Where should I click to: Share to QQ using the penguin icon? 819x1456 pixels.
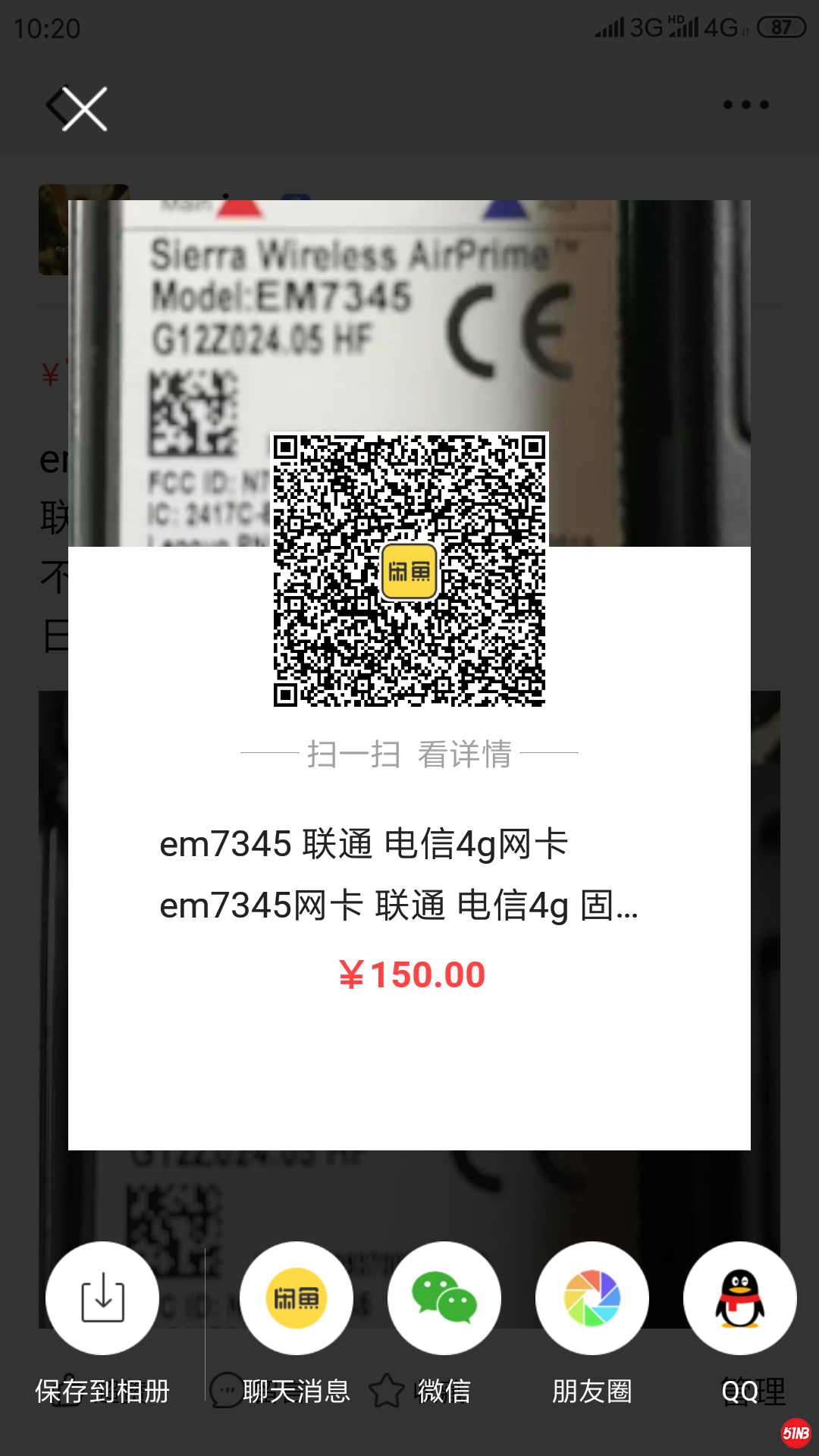[x=739, y=1298]
